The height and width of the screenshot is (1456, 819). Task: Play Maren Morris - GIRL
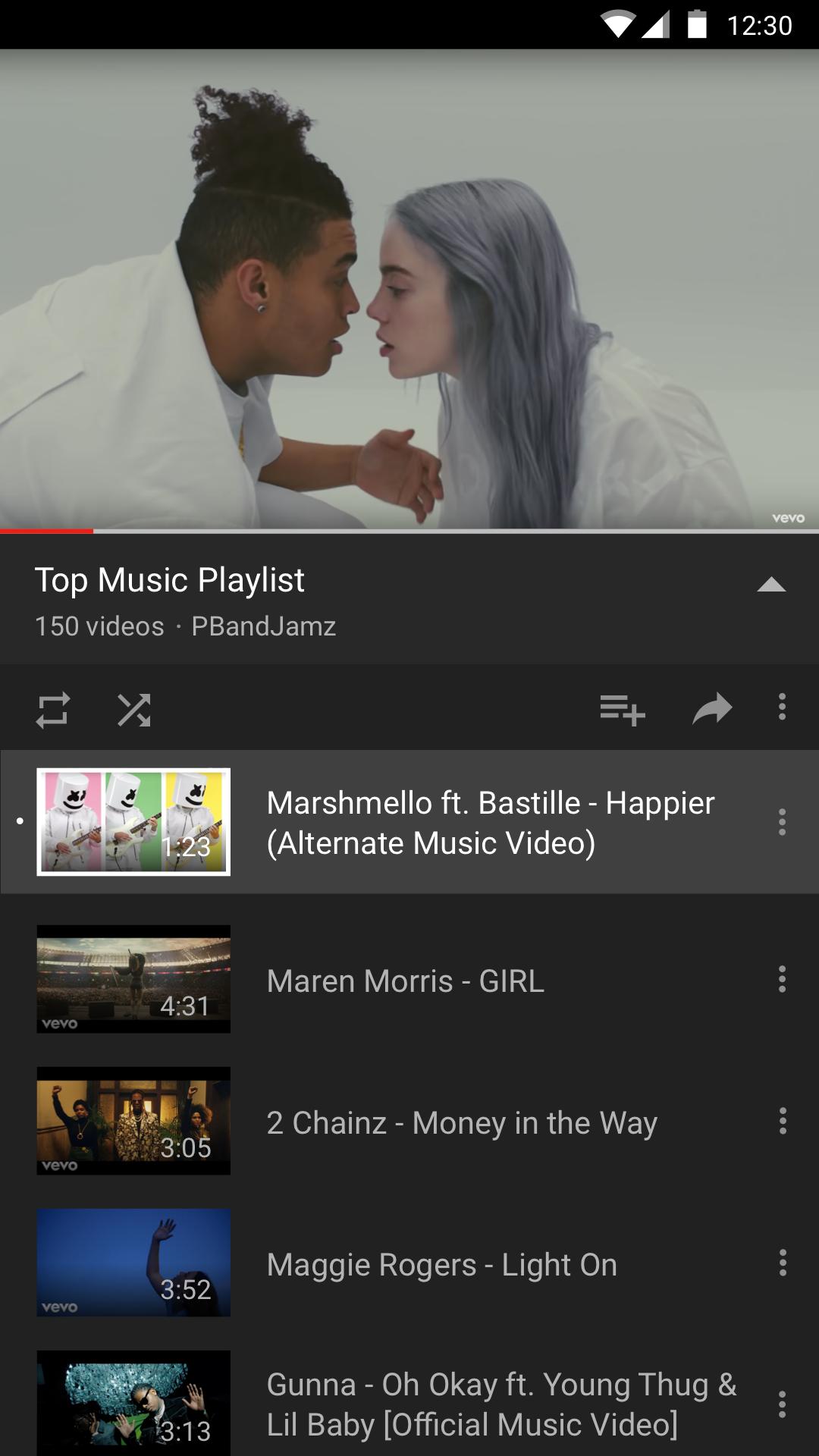[405, 981]
